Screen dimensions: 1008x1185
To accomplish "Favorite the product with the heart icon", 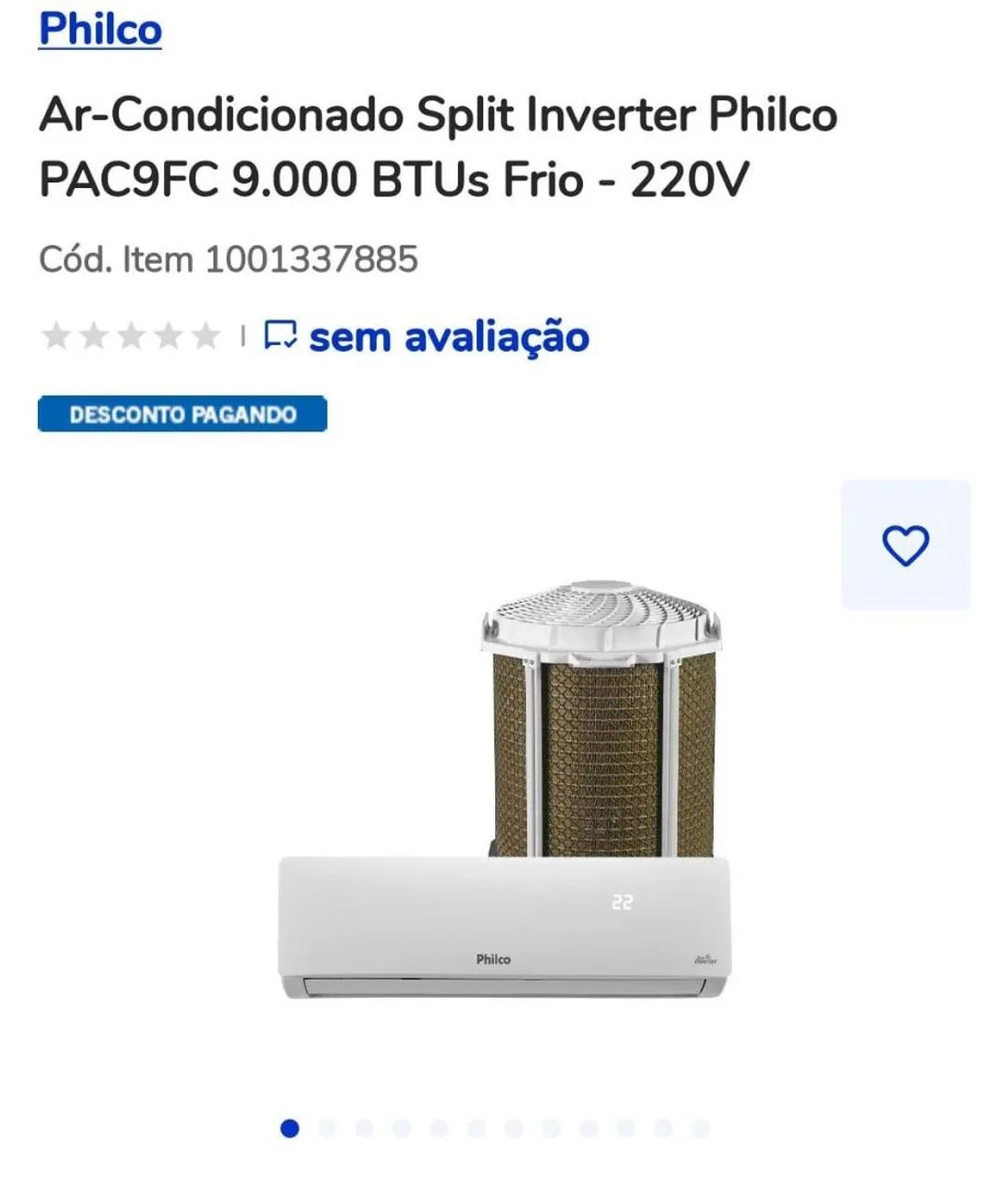I will click(907, 544).
